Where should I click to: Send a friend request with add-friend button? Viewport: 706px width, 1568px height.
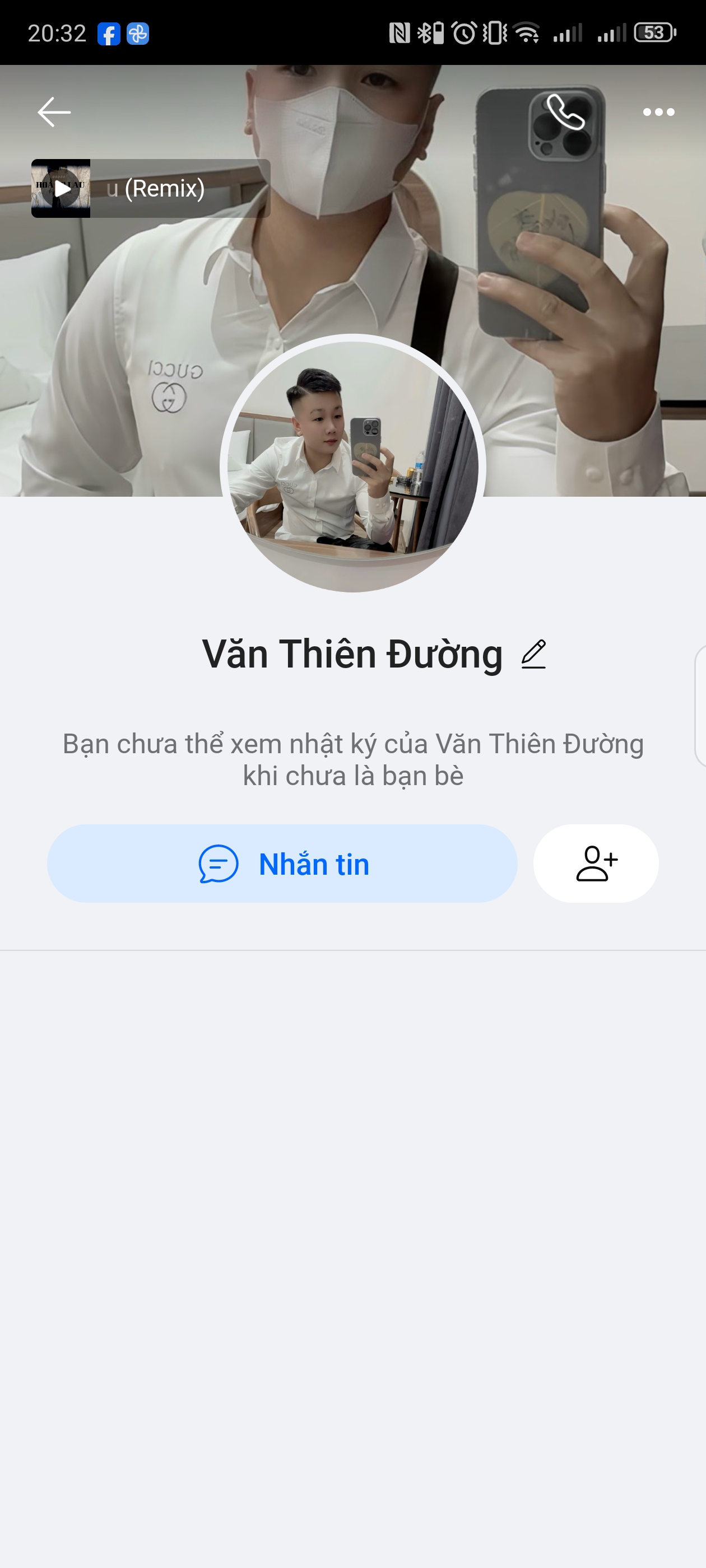click(x=596, y=864)
